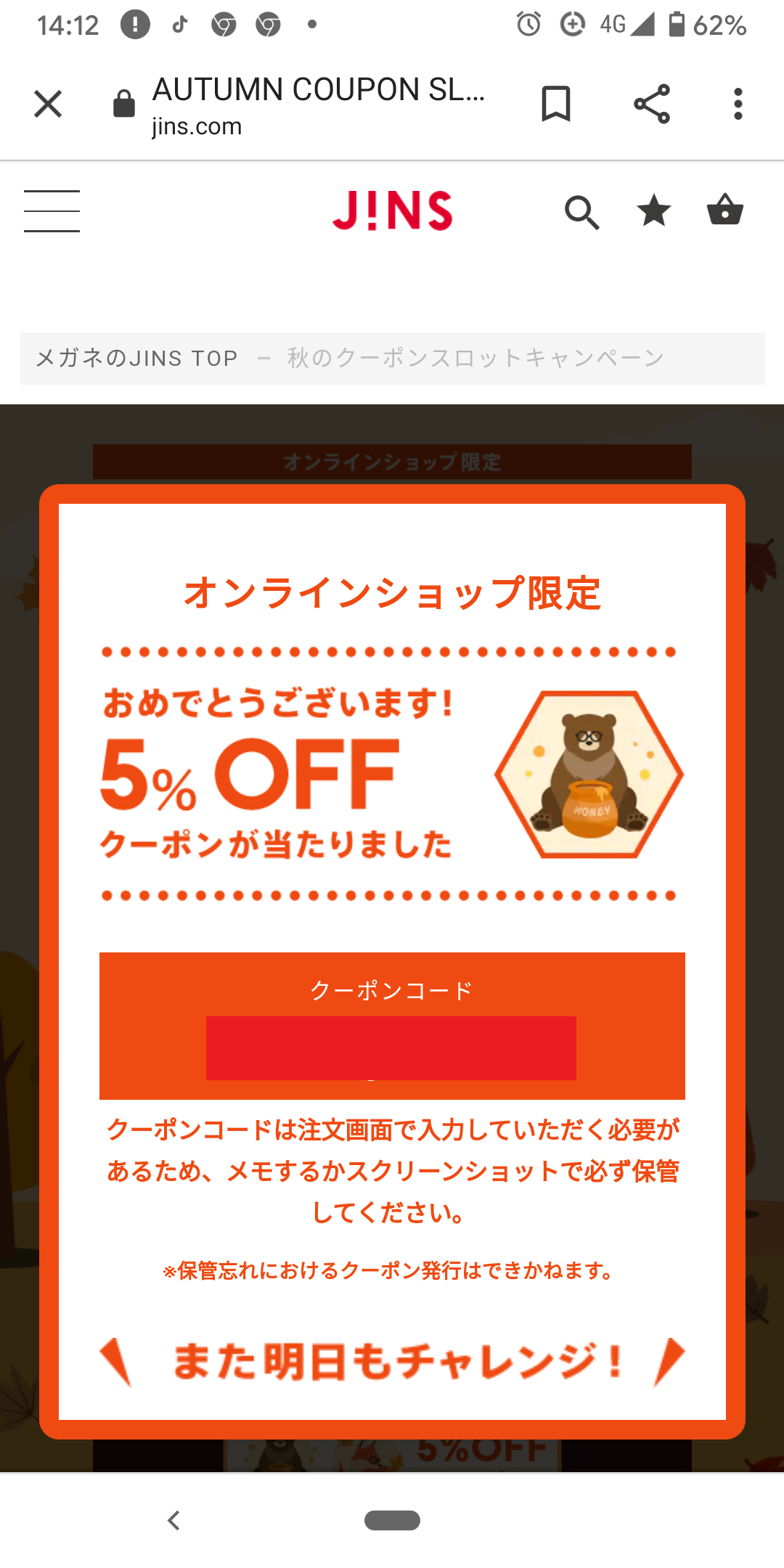Tap the また明日もチャレンジ! banner
Screen dimensions: 784x1568
tap(392, 1362)
